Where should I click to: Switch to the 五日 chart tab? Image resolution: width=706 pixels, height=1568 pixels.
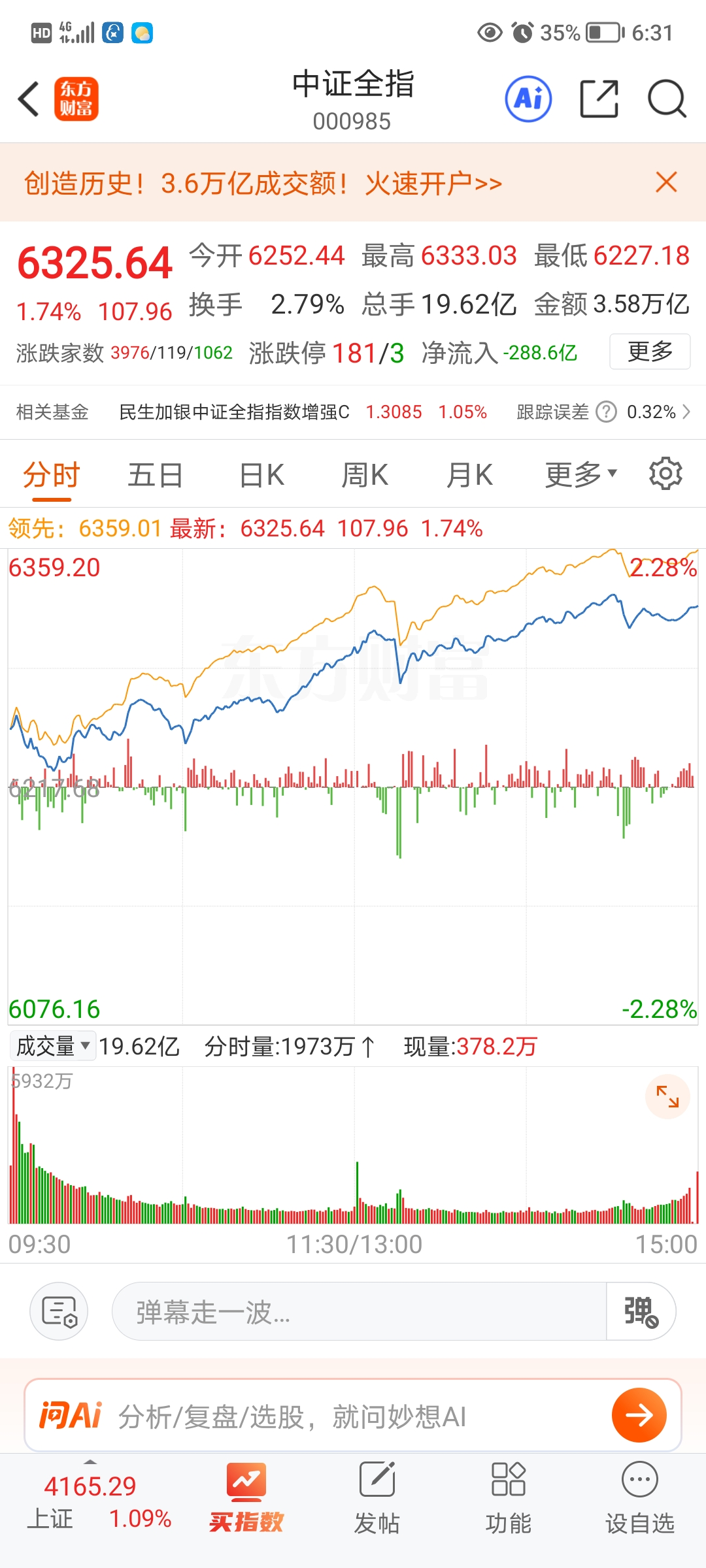(x=155, y=475)
